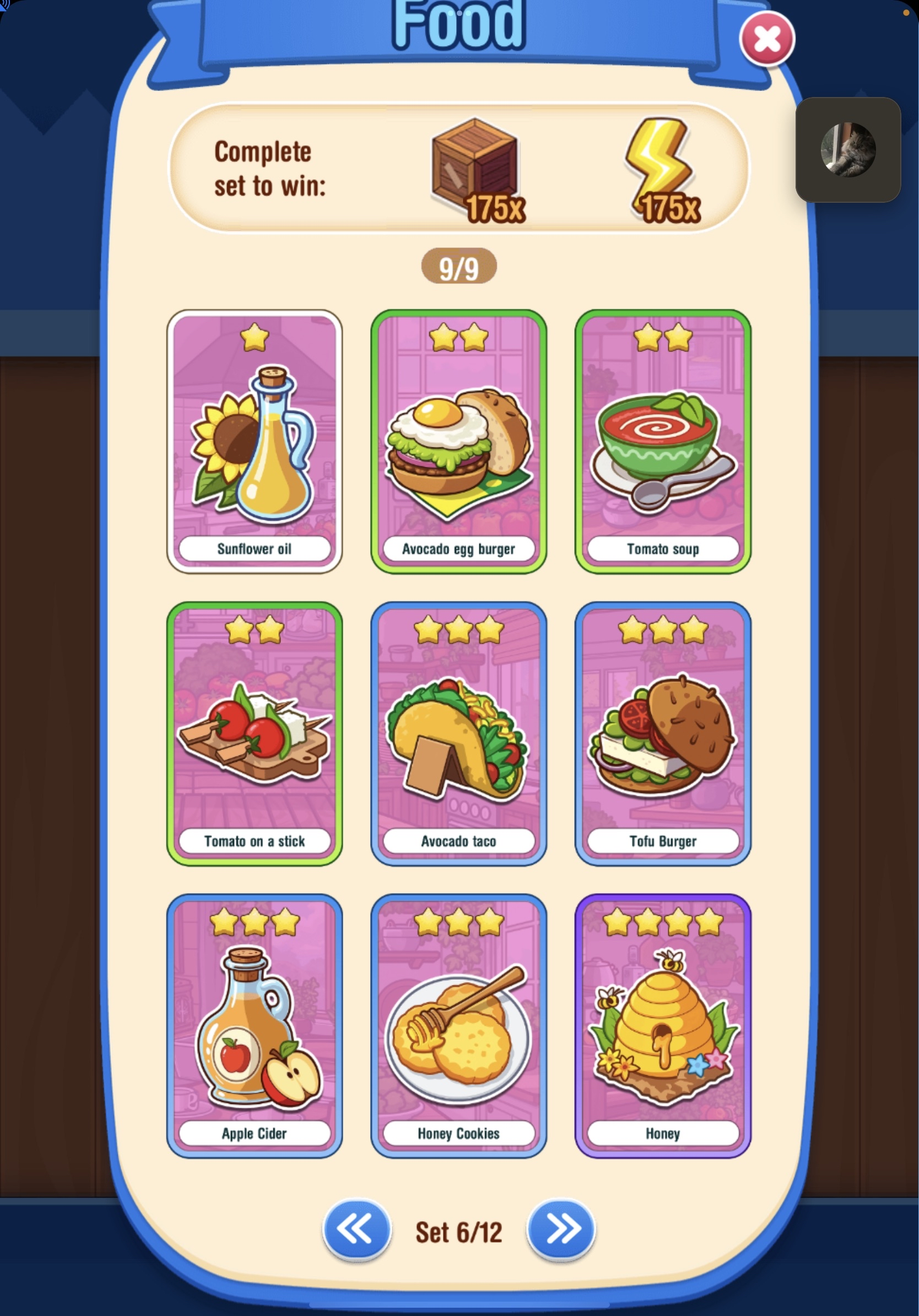View the Avocado taco card
Image resolution: width=919 pixels, height=1316 pixels.
[458, 733]
